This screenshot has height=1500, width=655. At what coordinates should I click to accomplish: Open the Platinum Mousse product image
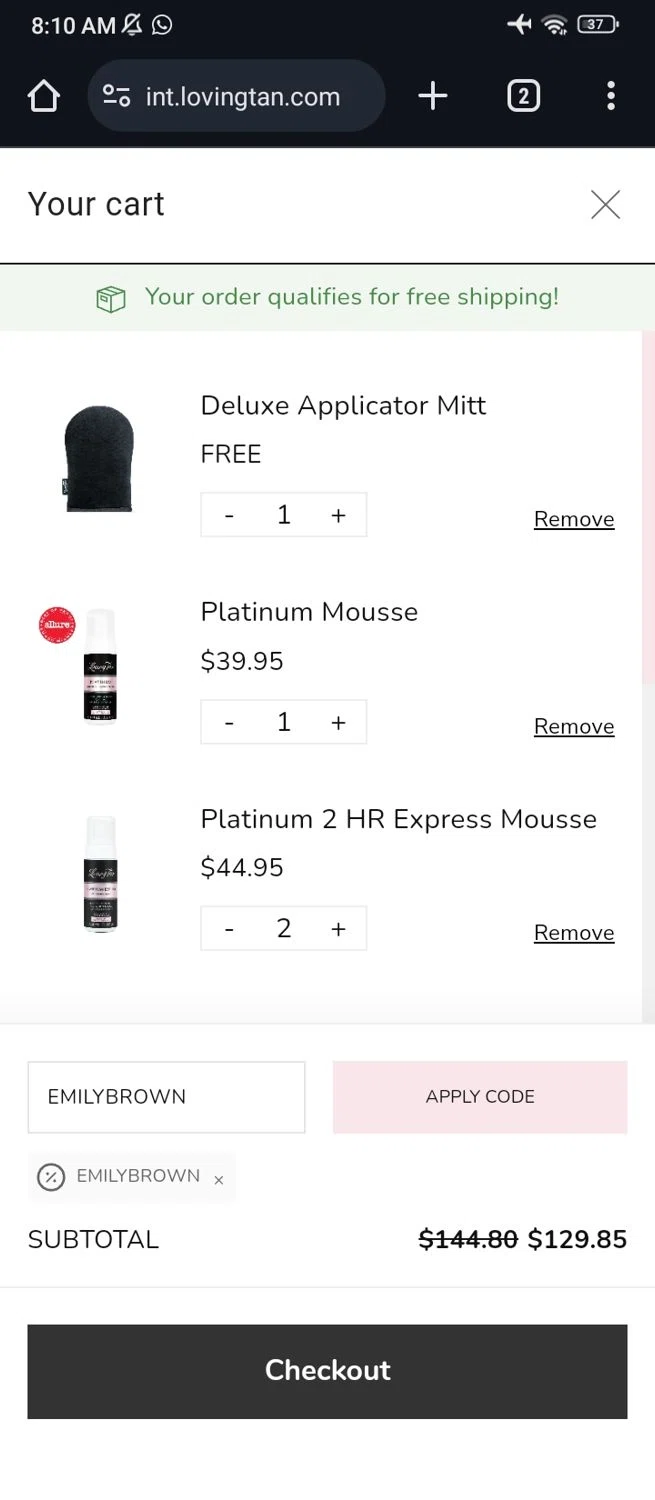(100, 665)
